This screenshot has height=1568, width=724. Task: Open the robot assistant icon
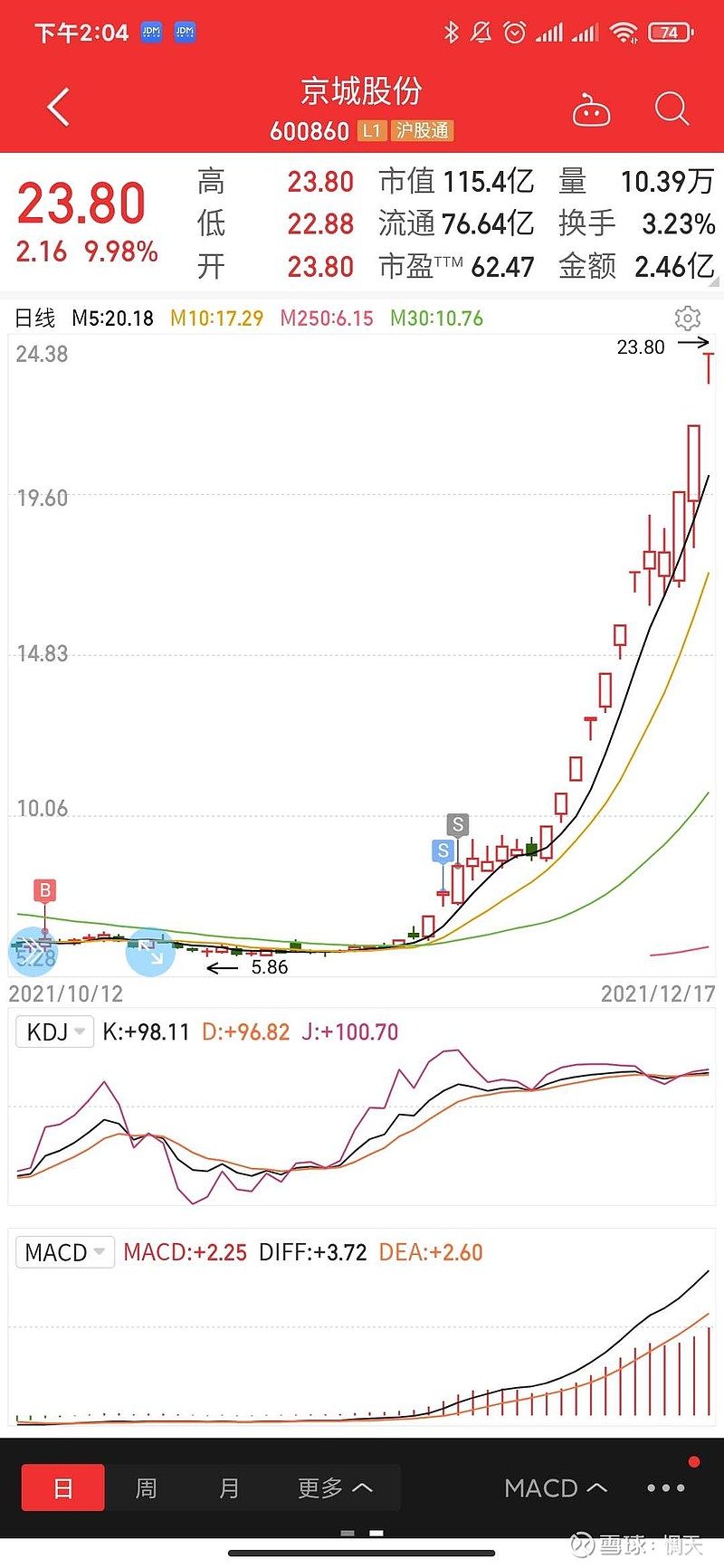click(x=591, y=110)
